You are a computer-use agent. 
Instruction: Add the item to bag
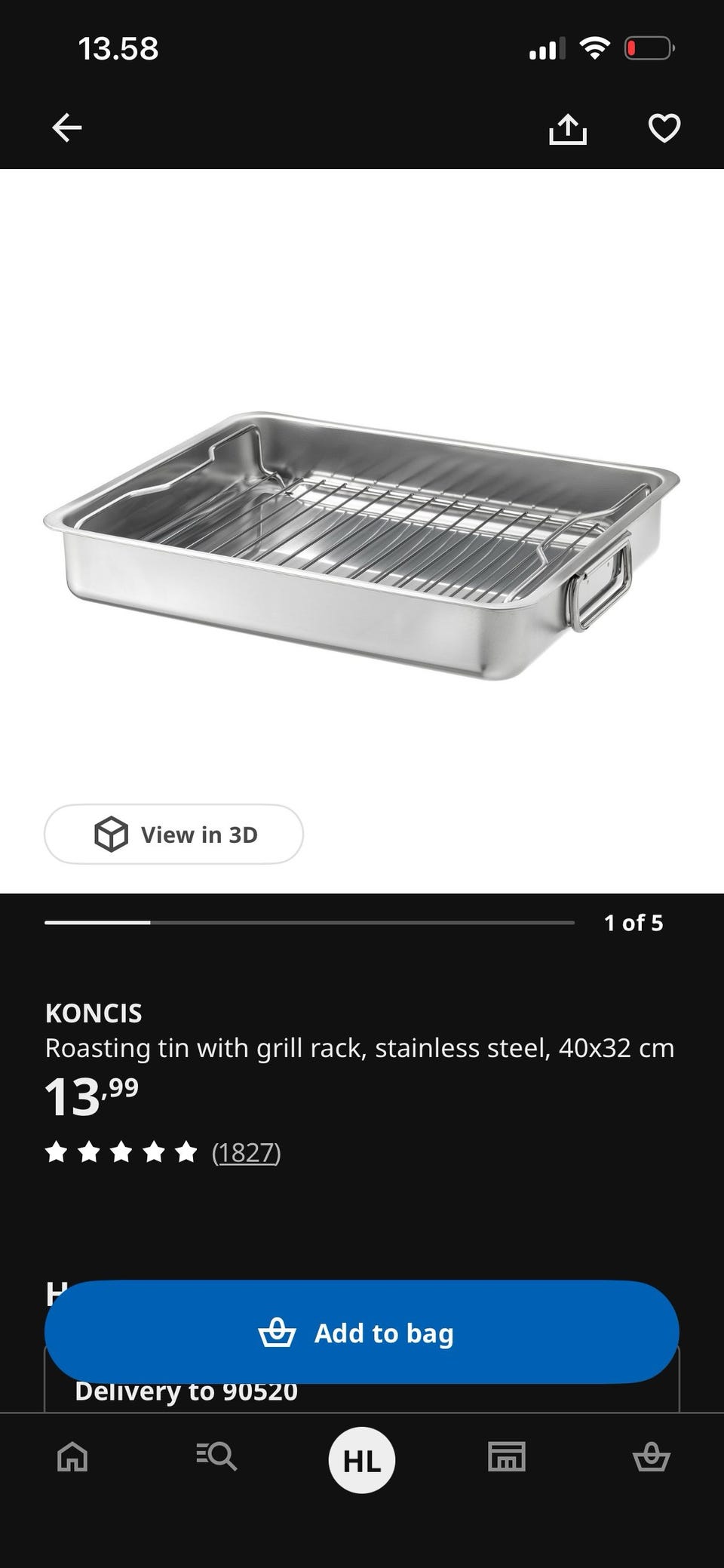pos(362,1332)
